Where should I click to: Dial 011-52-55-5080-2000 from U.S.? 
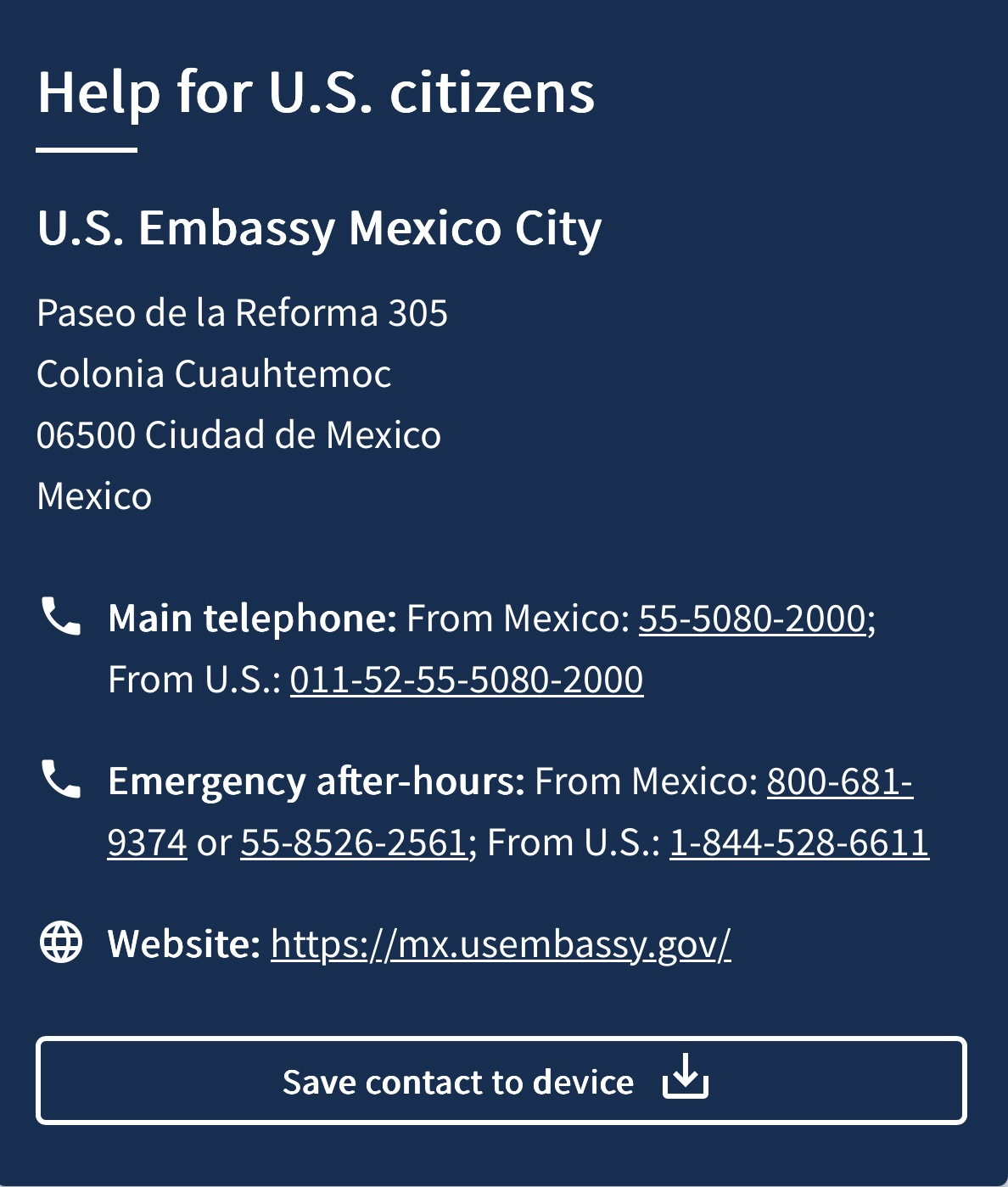coord(467,680)
